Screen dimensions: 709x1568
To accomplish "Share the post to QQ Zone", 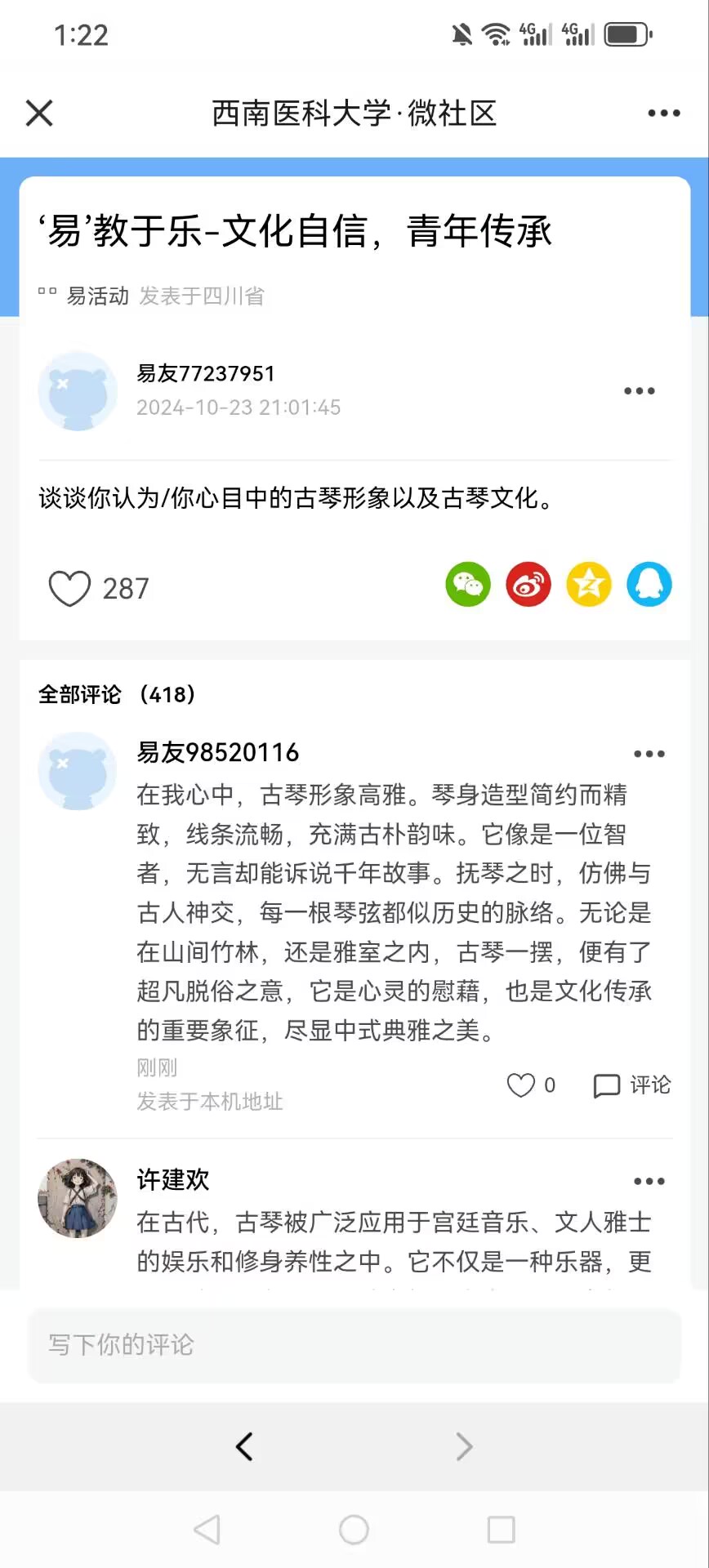I will tap(589, 585).
